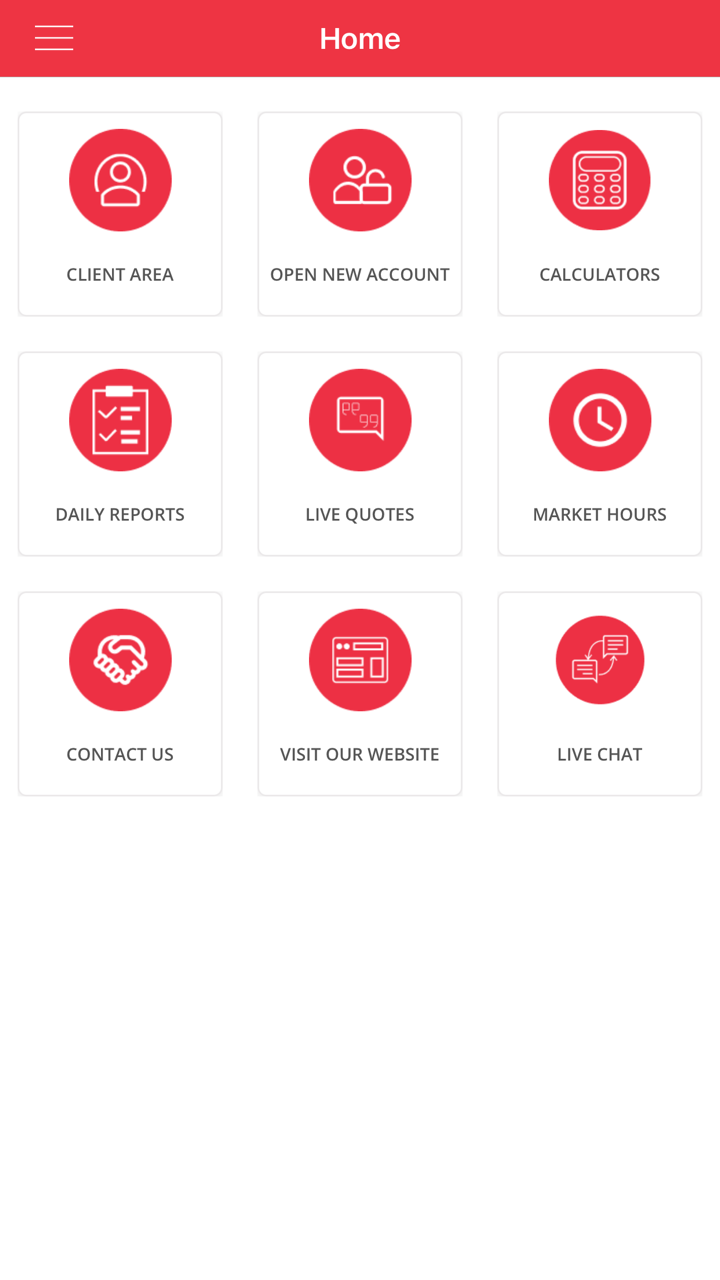720x1280 pixels.
Task: Select the Contact Us card
Action: pos(120,693)
